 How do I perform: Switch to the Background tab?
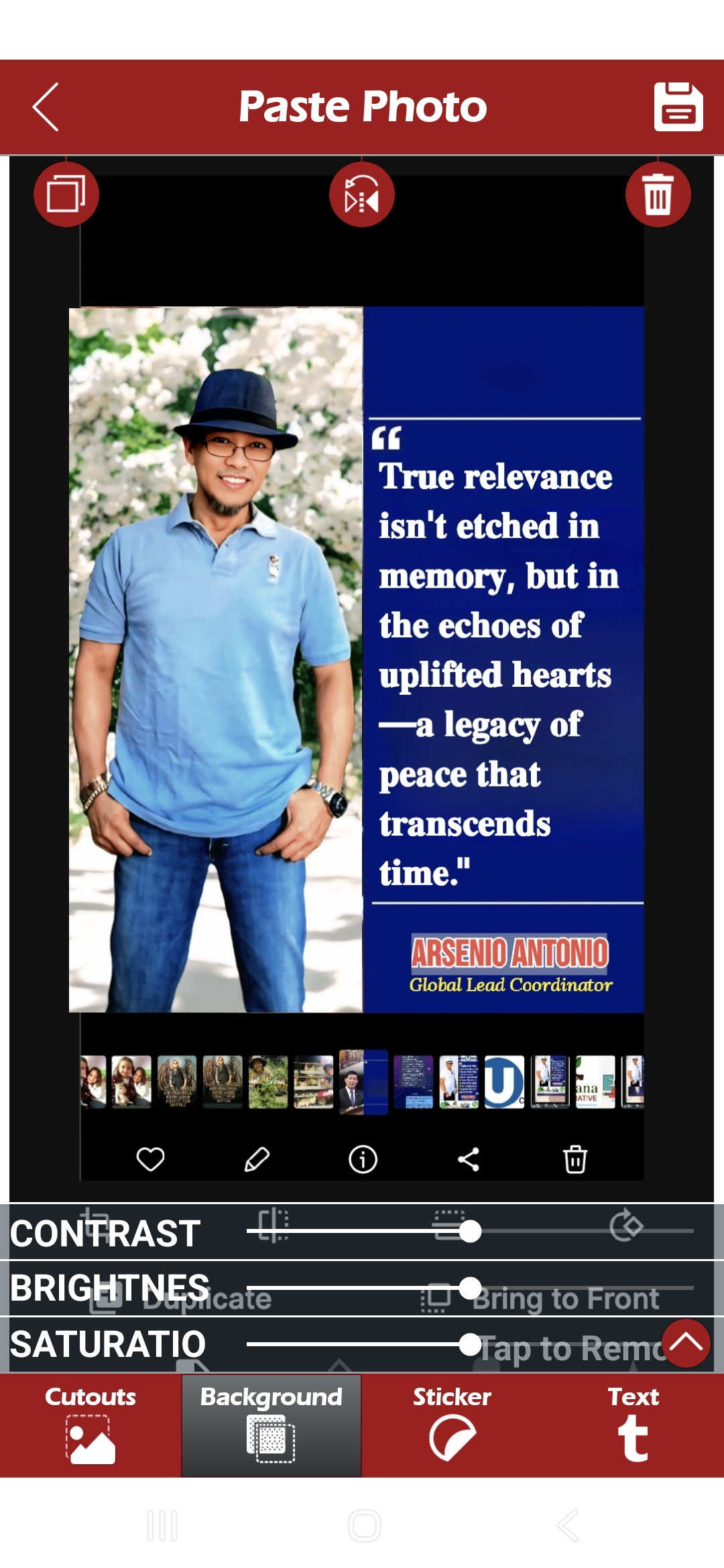(x=271, y=1425)
